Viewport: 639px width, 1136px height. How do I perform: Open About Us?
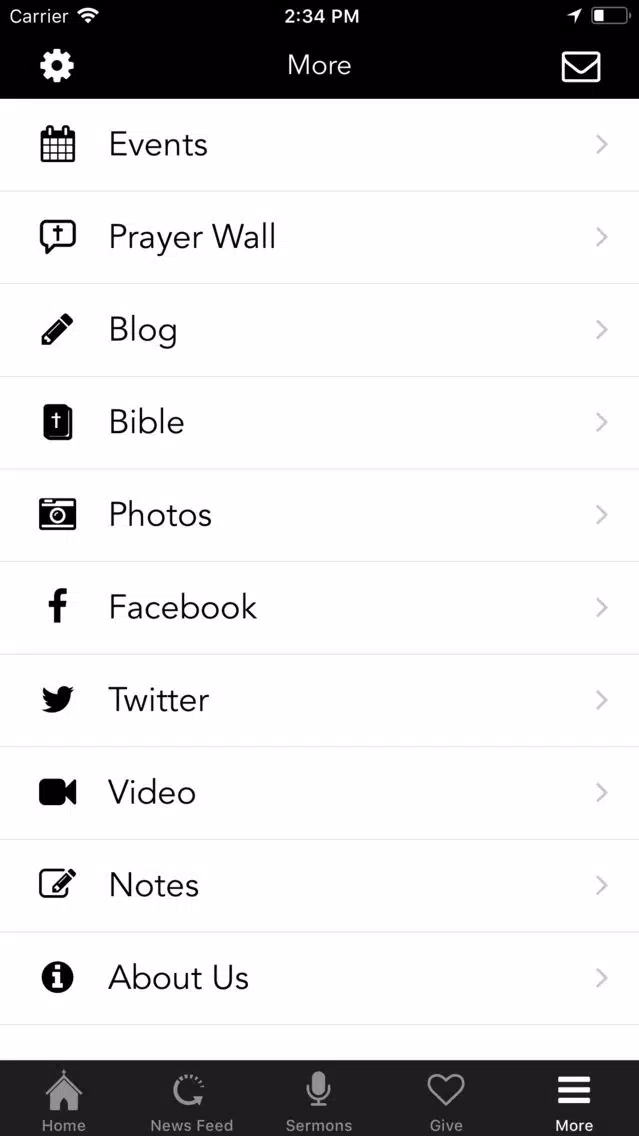[320, 978]
